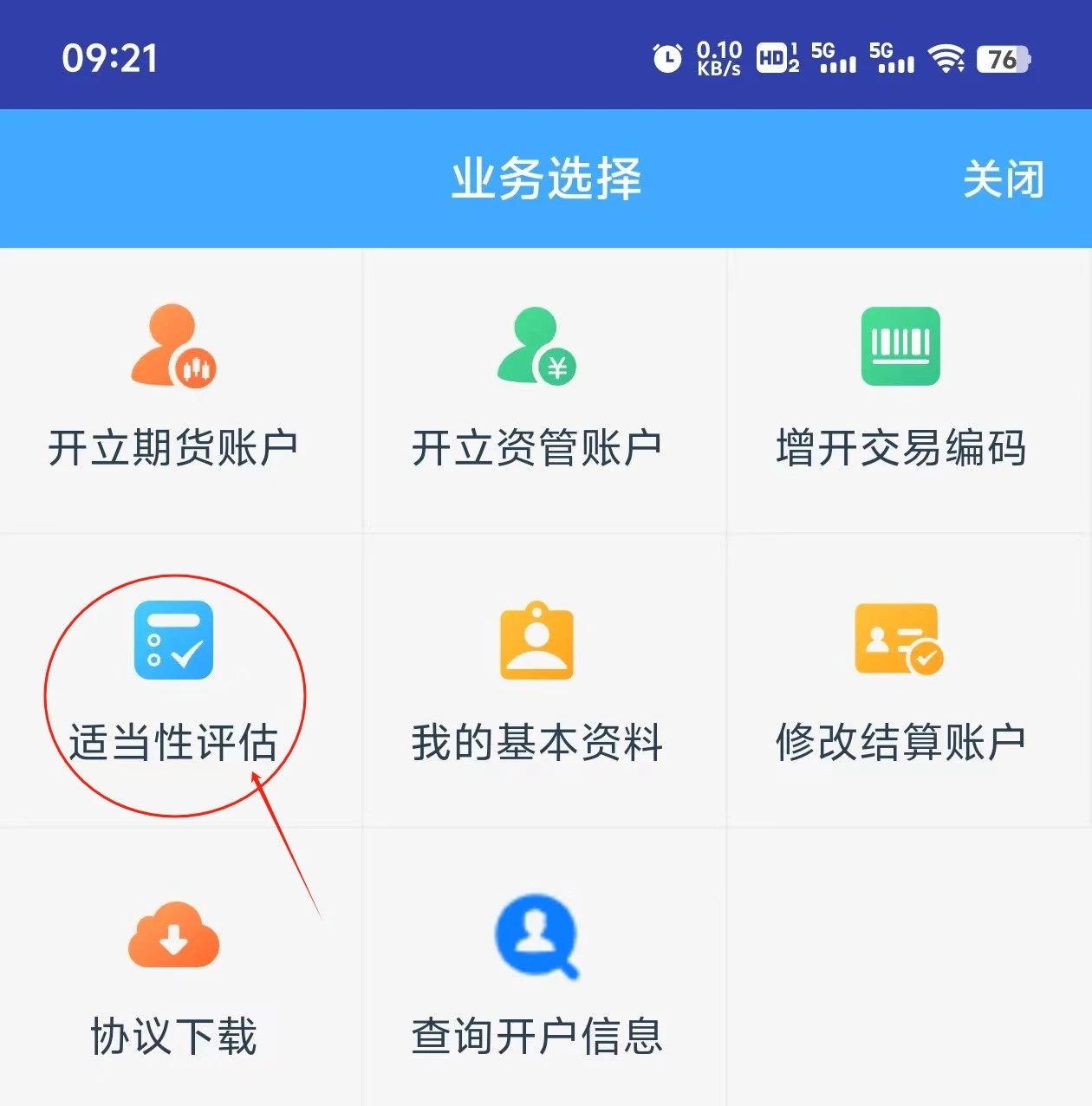
Task: Open 修改结算账户
Action: click(900, 682)
